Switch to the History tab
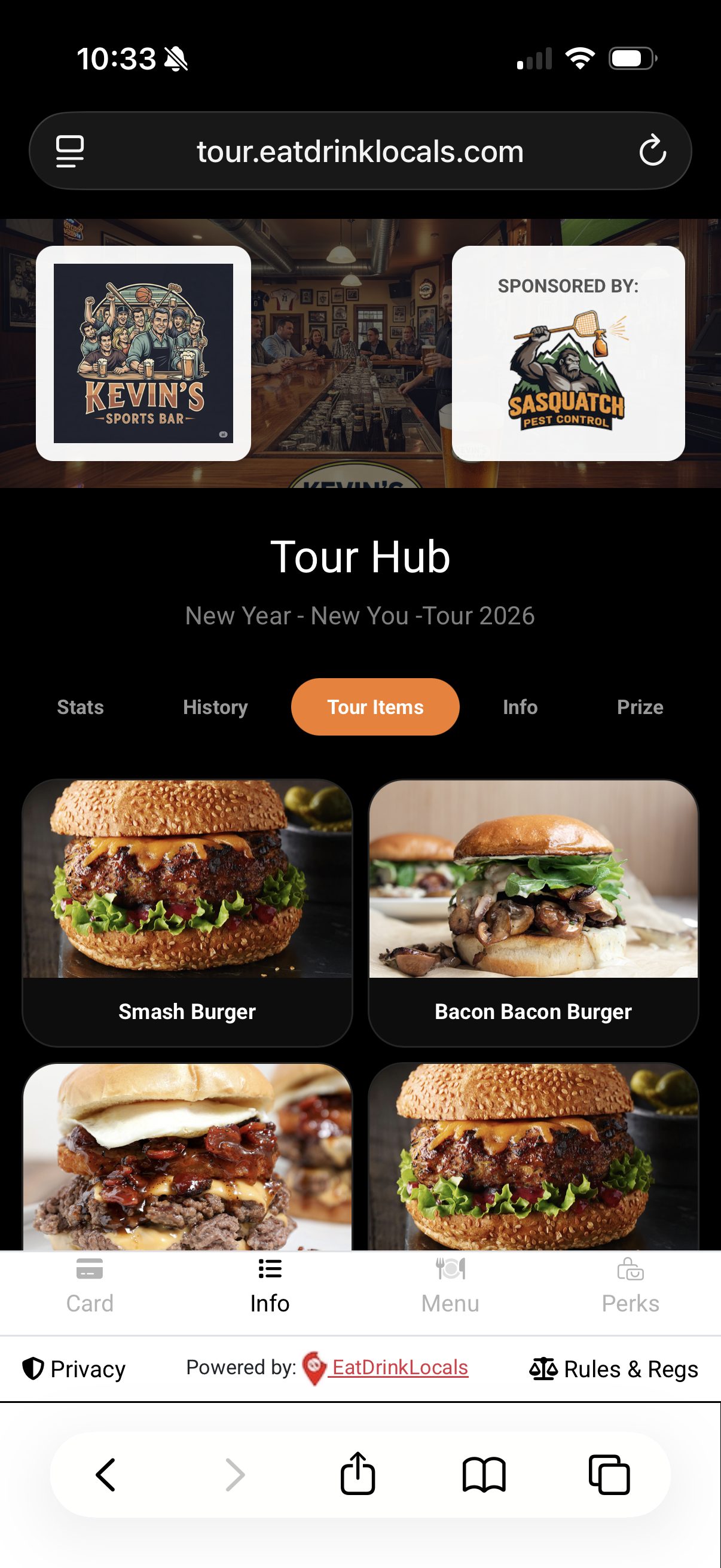The width and height of the screenshot is (721, 1568). [215, 707]
